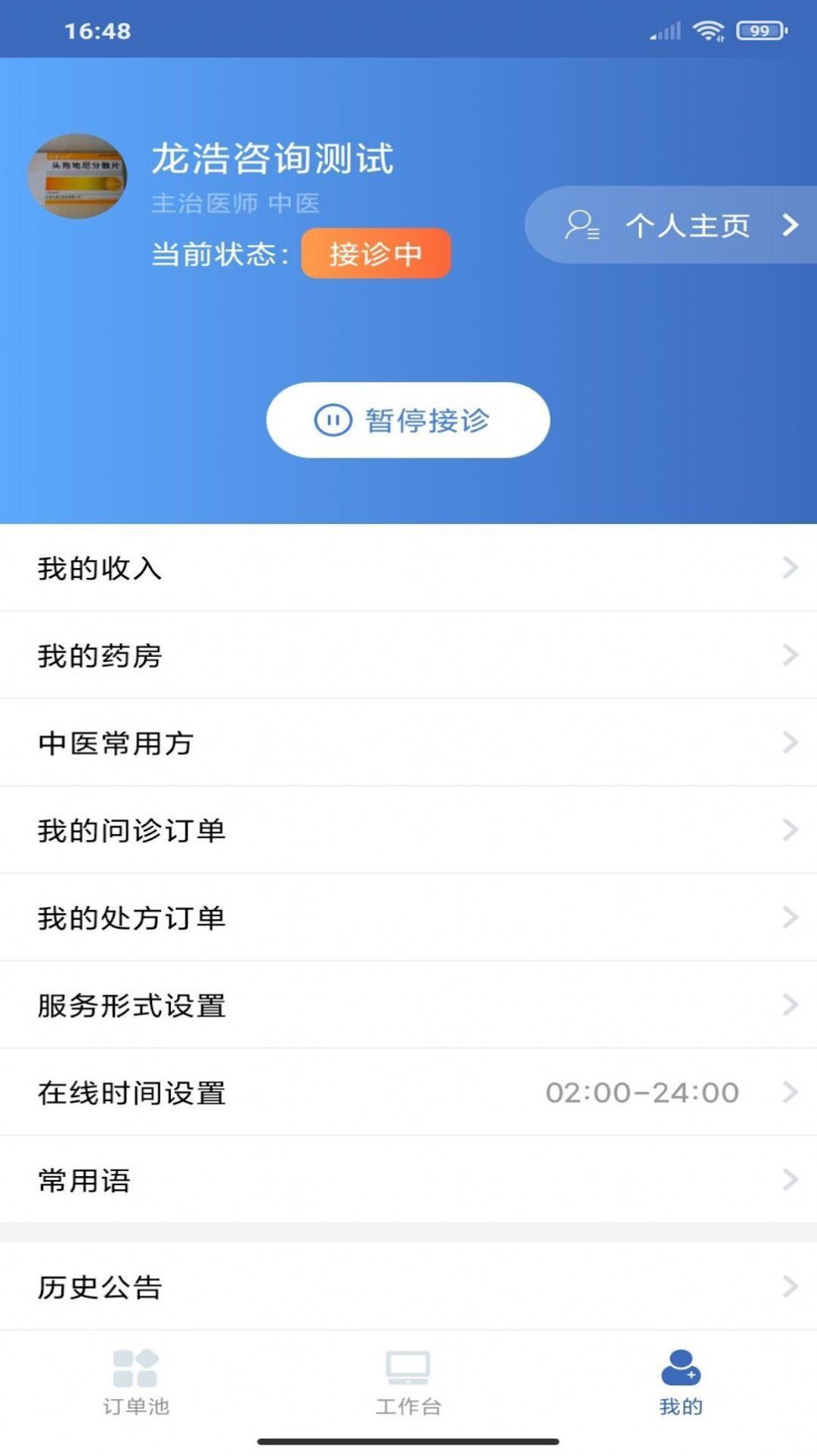The image size is (817, 1456).
Task: Tap the 接诊中 status badge
Action: point(376,253)
